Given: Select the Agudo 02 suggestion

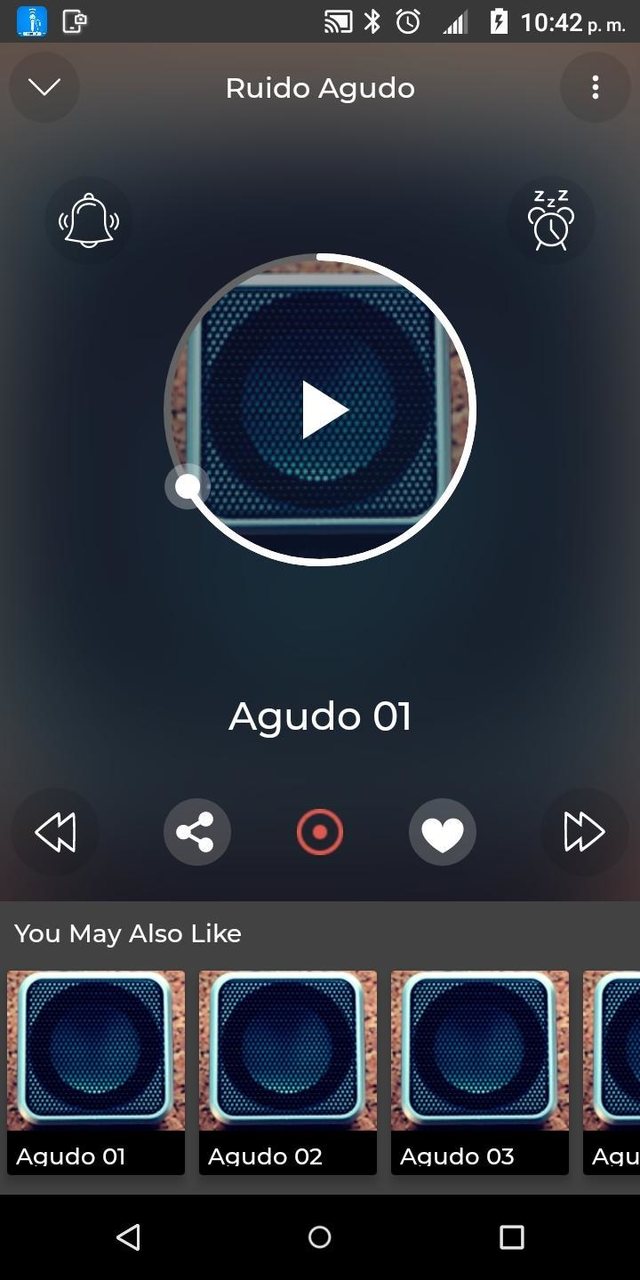Looking at the screenshot, I should (x=288, y=1072).
